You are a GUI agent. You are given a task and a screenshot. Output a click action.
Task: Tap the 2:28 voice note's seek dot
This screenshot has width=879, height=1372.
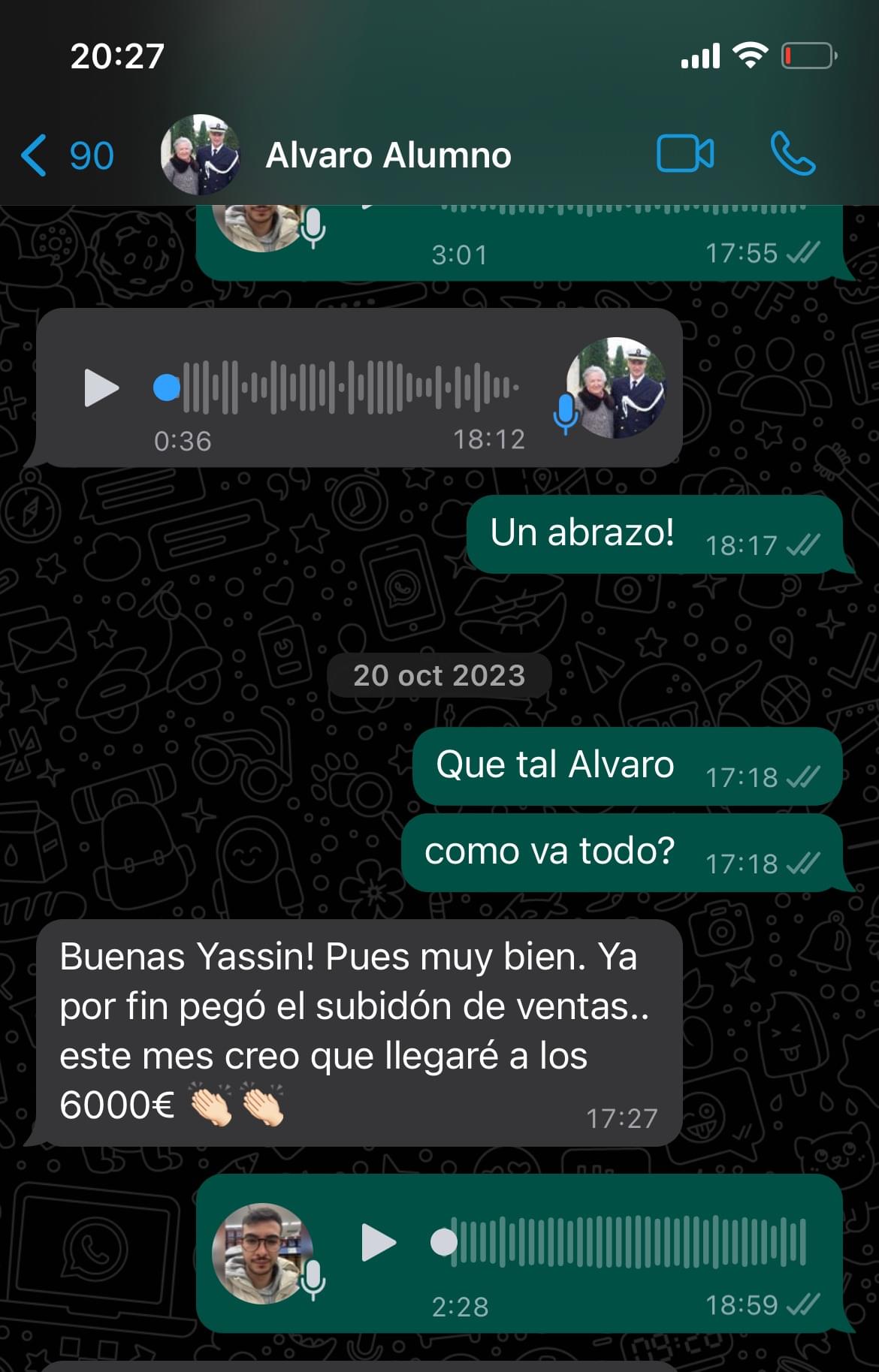(443, 1242)
